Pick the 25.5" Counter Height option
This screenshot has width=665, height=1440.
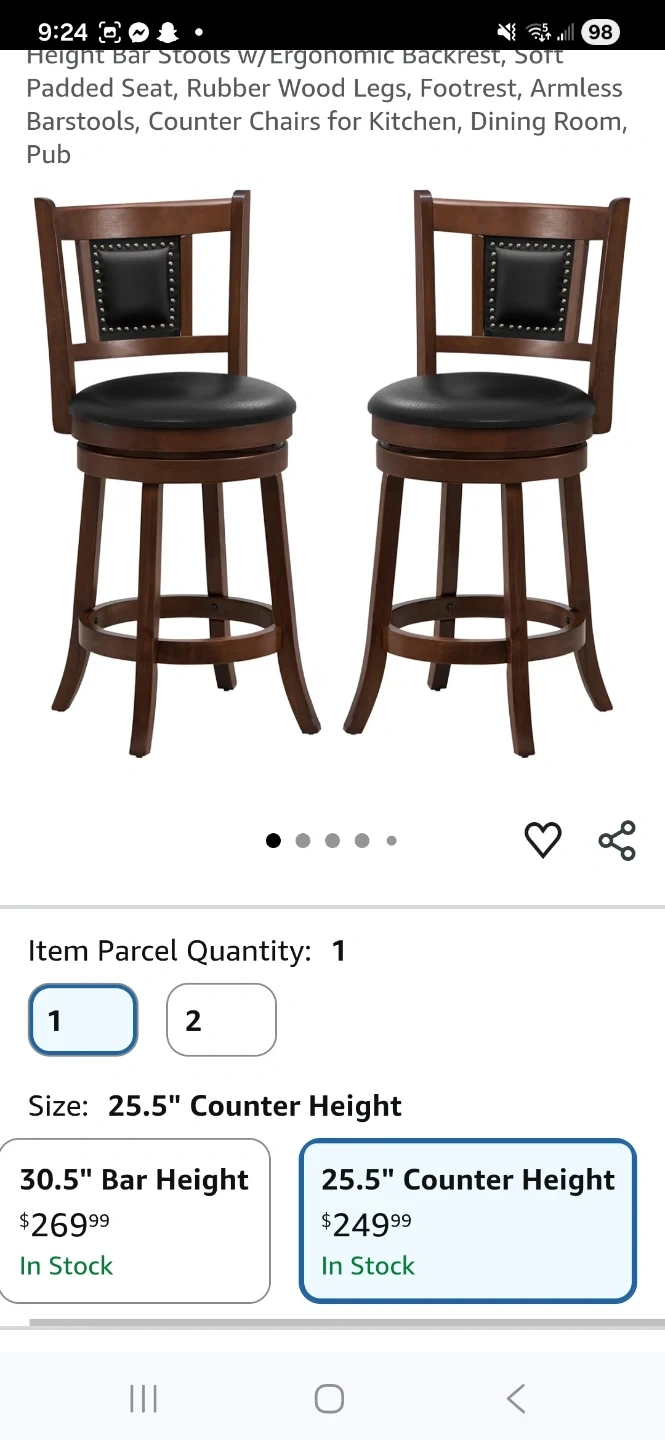(x=468, y=1221)
